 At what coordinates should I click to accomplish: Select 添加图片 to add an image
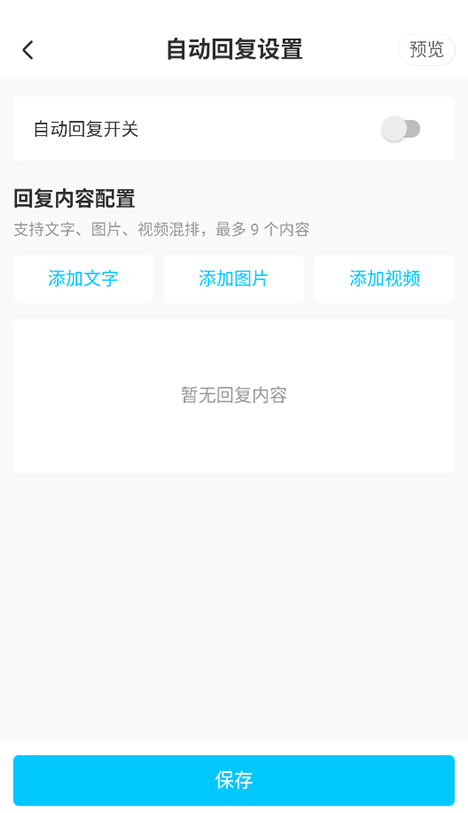(x=234, y=279)
